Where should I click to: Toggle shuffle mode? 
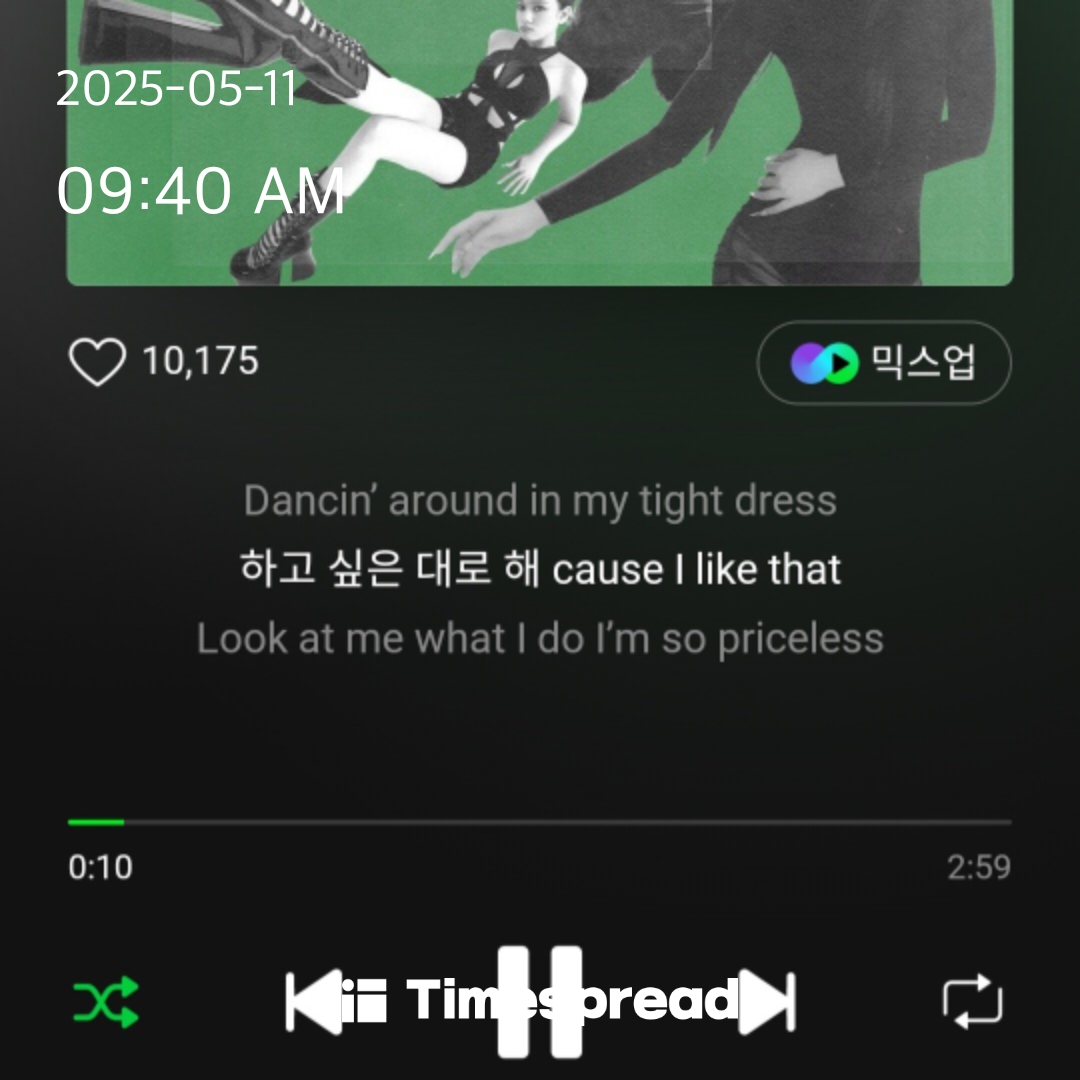coord(106,1002)
